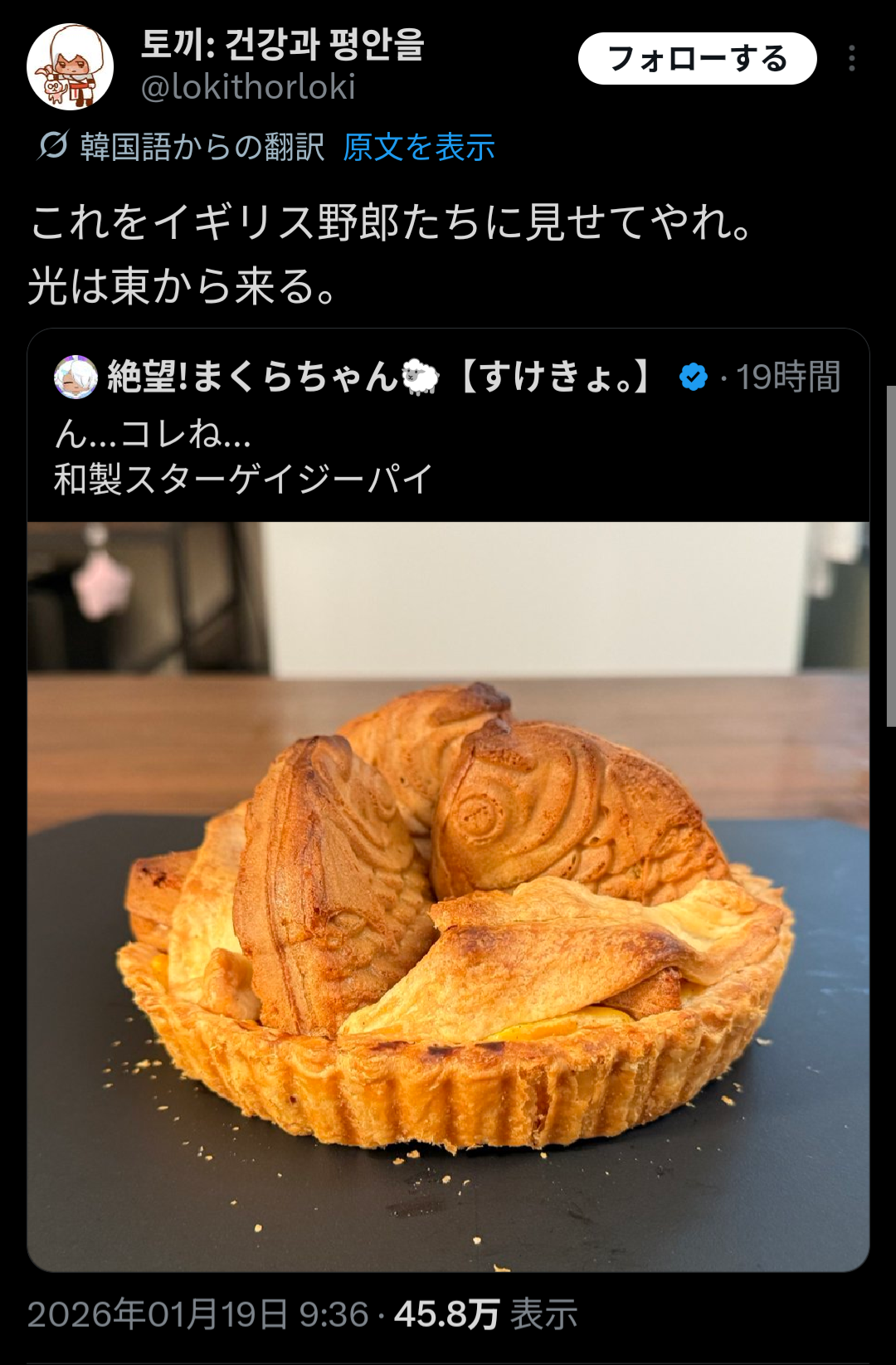This screenshot has height=1365, width=896.
Task: Tap 原文を表示 to show the original text
Action: (418, 148)
